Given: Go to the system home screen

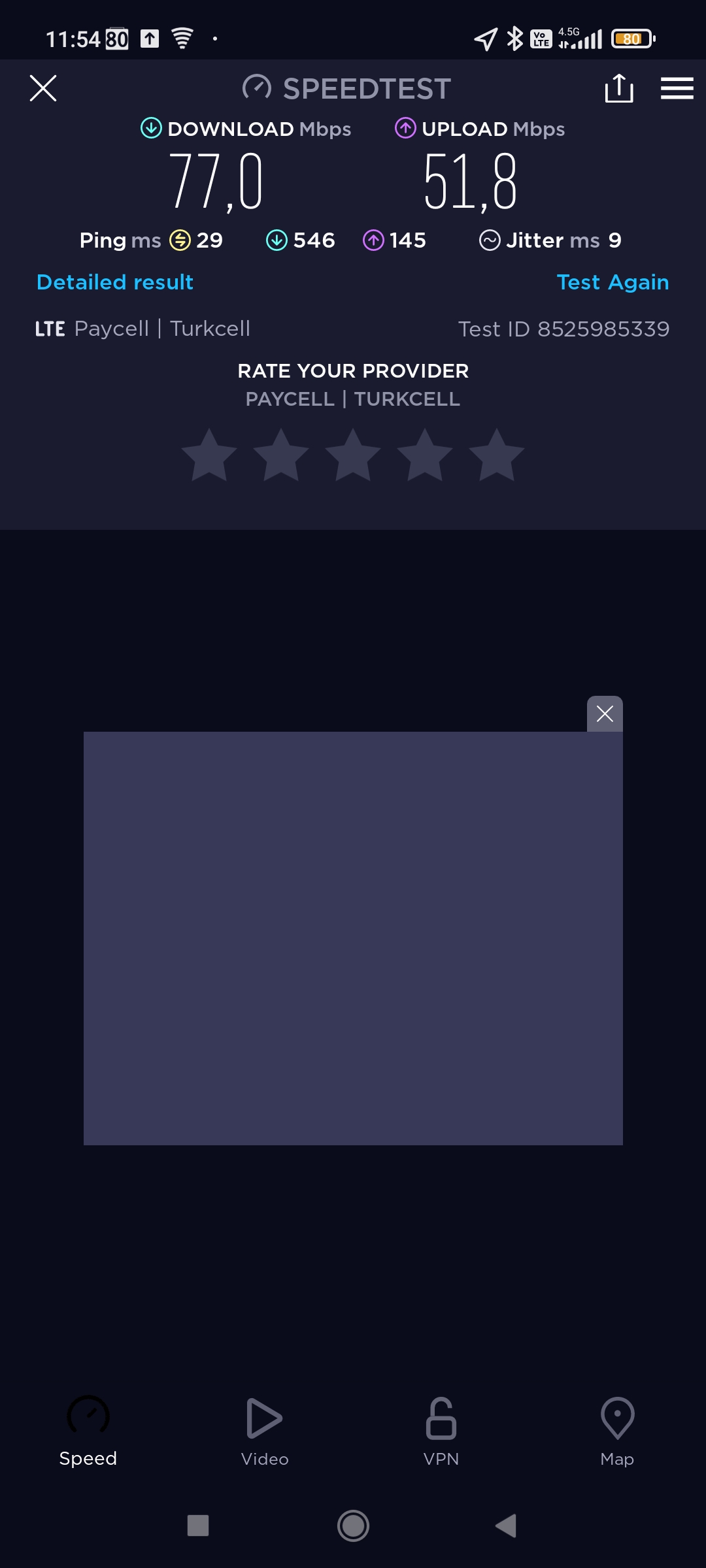Looking at the screenshot, I should pos(353,1526).
